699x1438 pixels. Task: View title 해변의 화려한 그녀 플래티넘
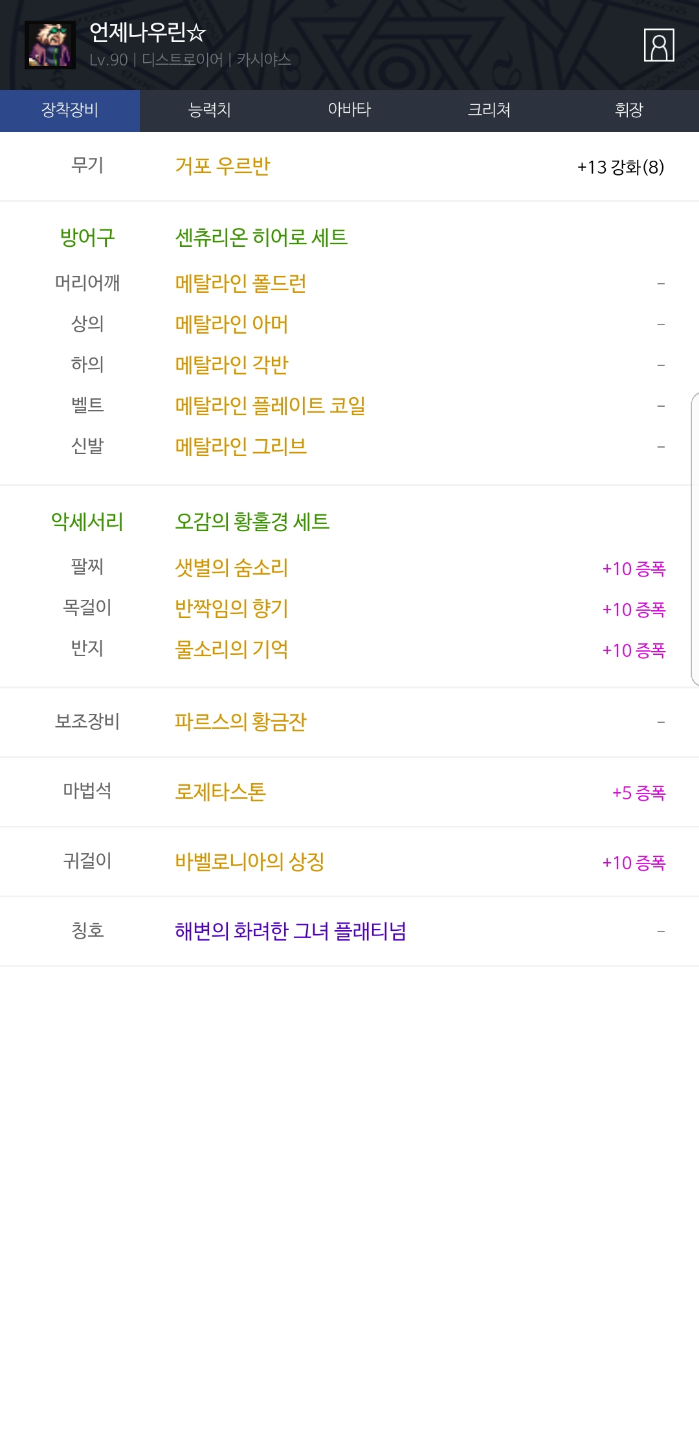click(x=290, y=932)
